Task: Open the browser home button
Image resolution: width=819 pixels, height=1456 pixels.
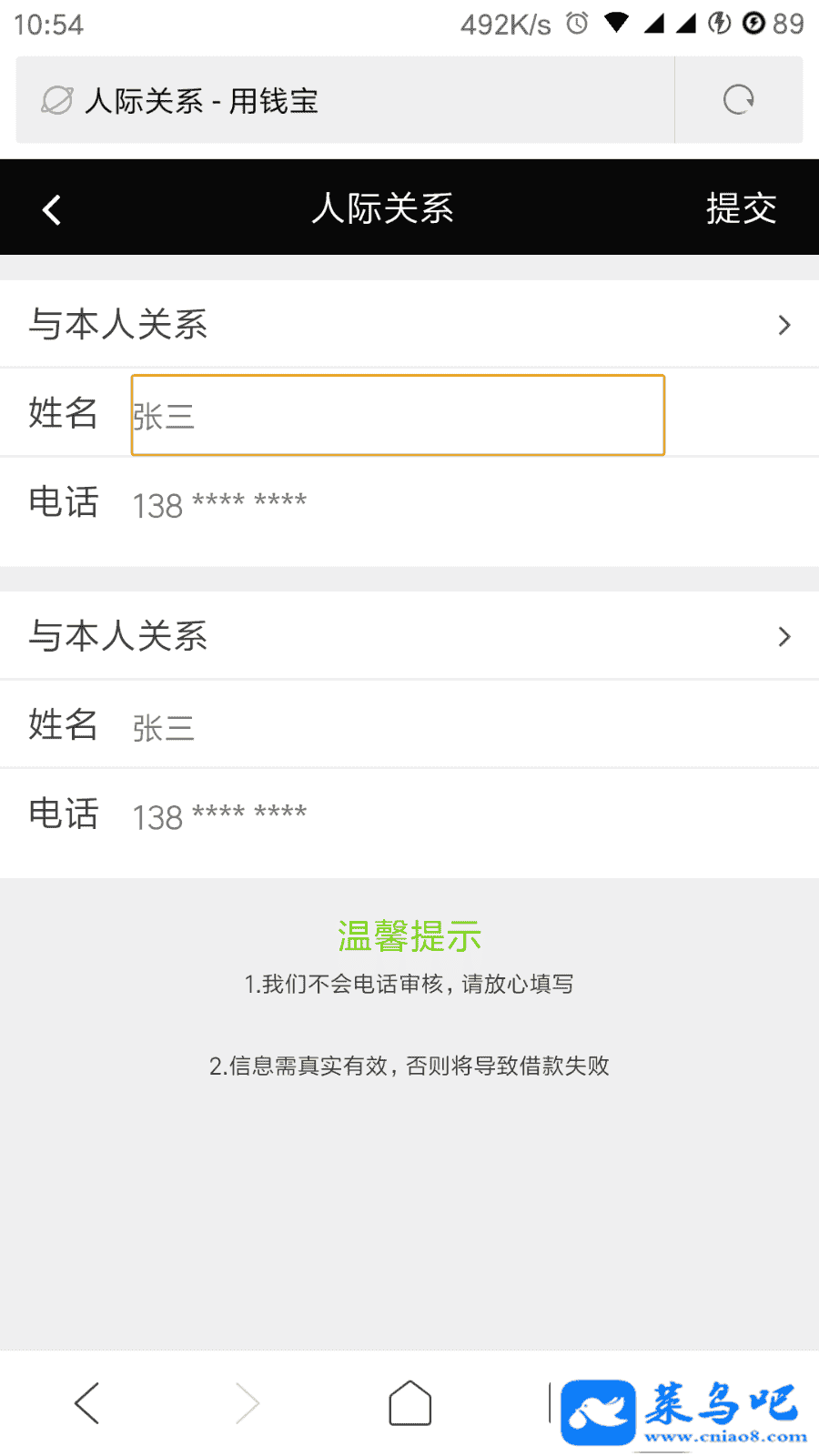Action: 409,1402
